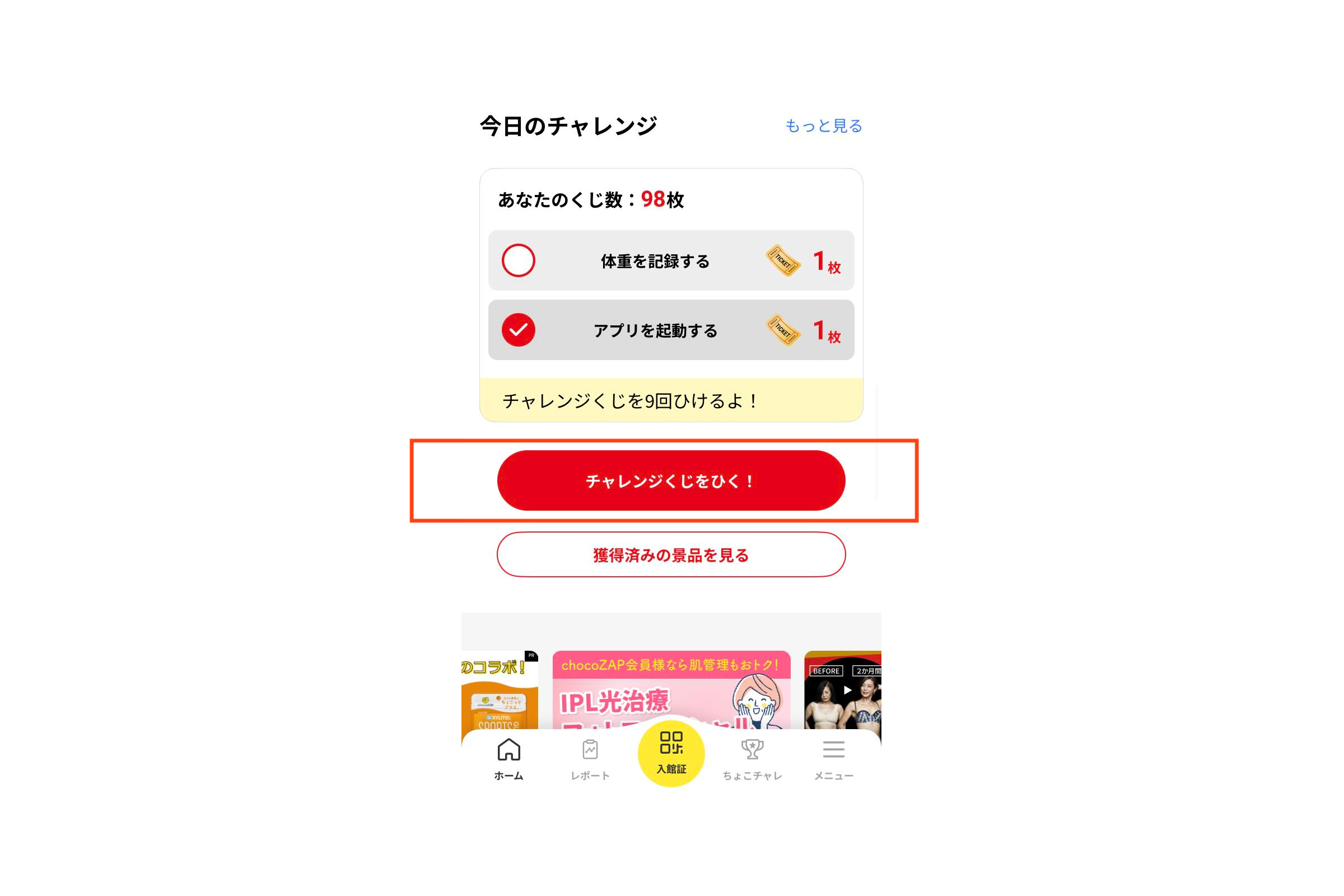
Task: View won prizes via 獲得済みの景品を見る
Action: (x=671, y=555)
